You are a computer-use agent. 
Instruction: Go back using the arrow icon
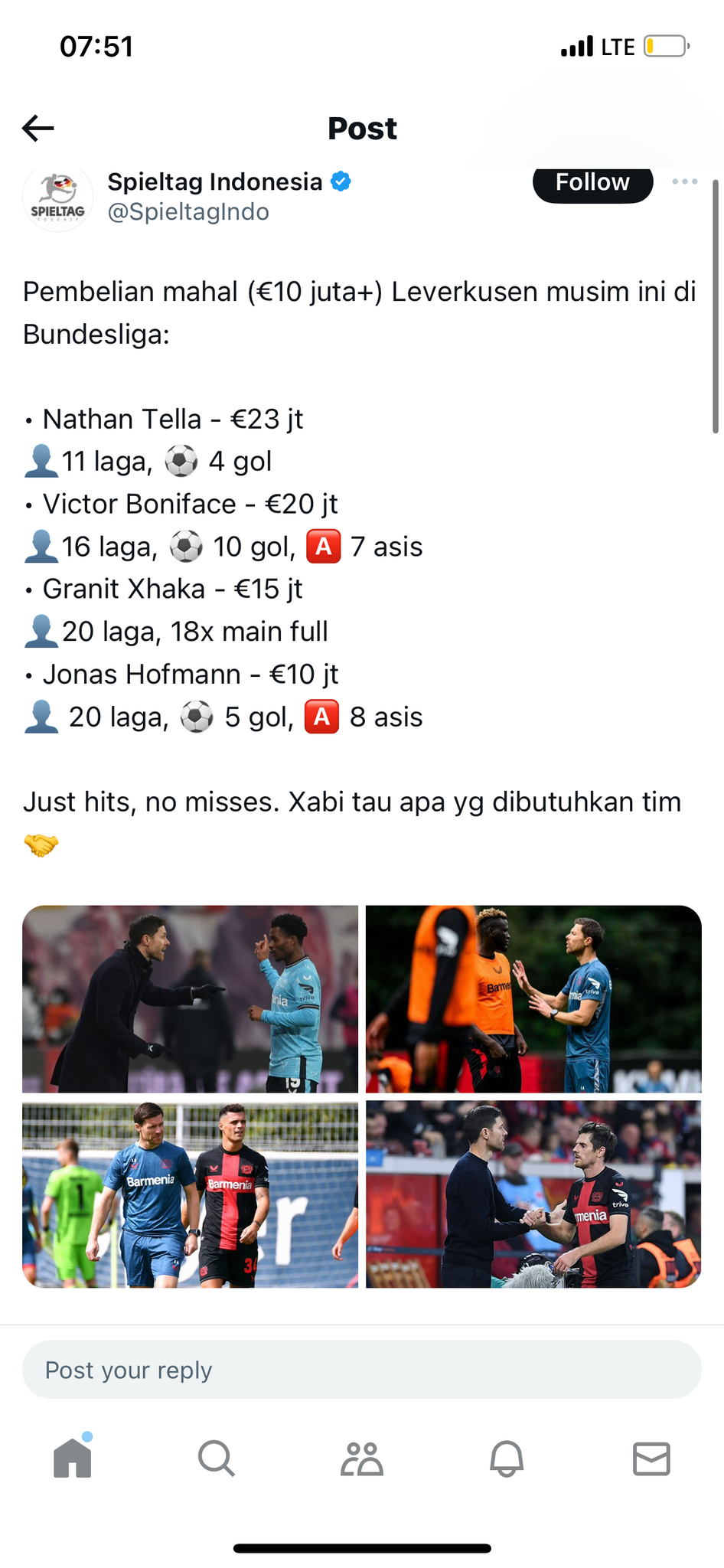pyautogui.click(x=38, y=128)
